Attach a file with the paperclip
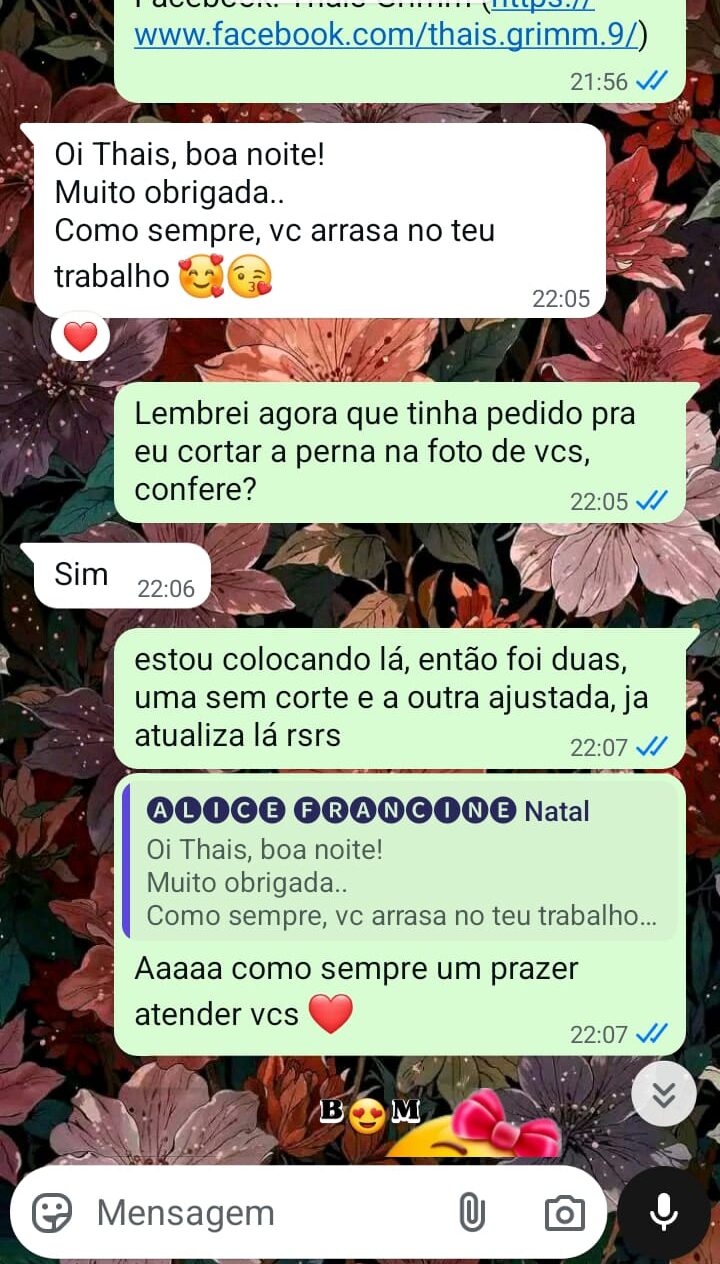This screenshot has width=720, height=1264. [471, 1213]
